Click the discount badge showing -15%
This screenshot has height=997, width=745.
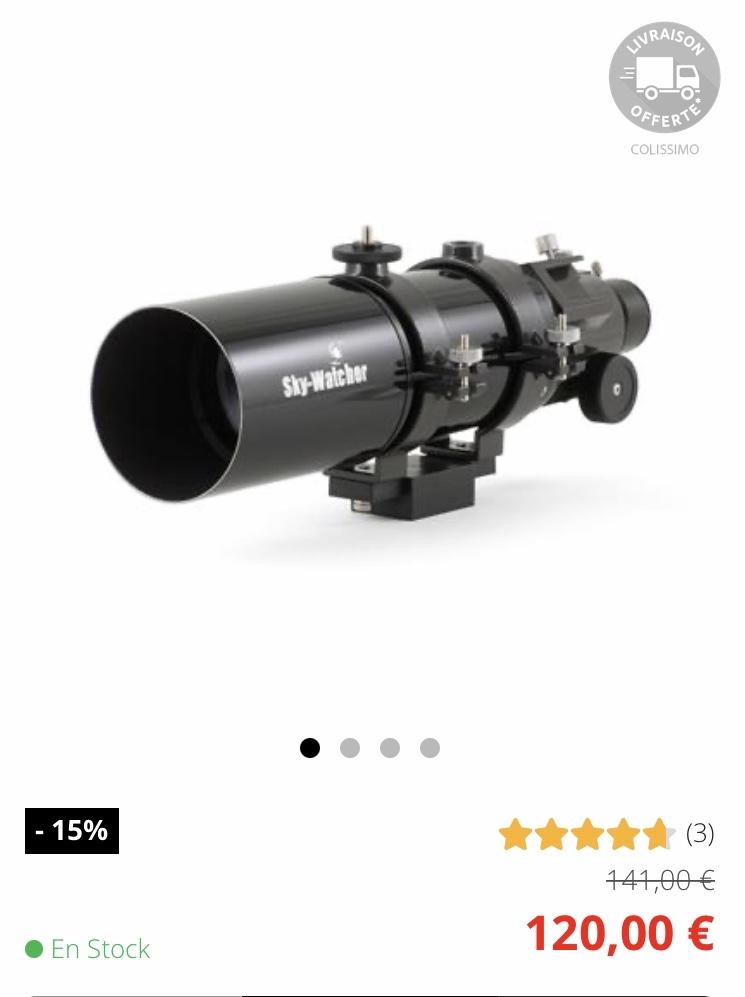click(x=70, y=829)
